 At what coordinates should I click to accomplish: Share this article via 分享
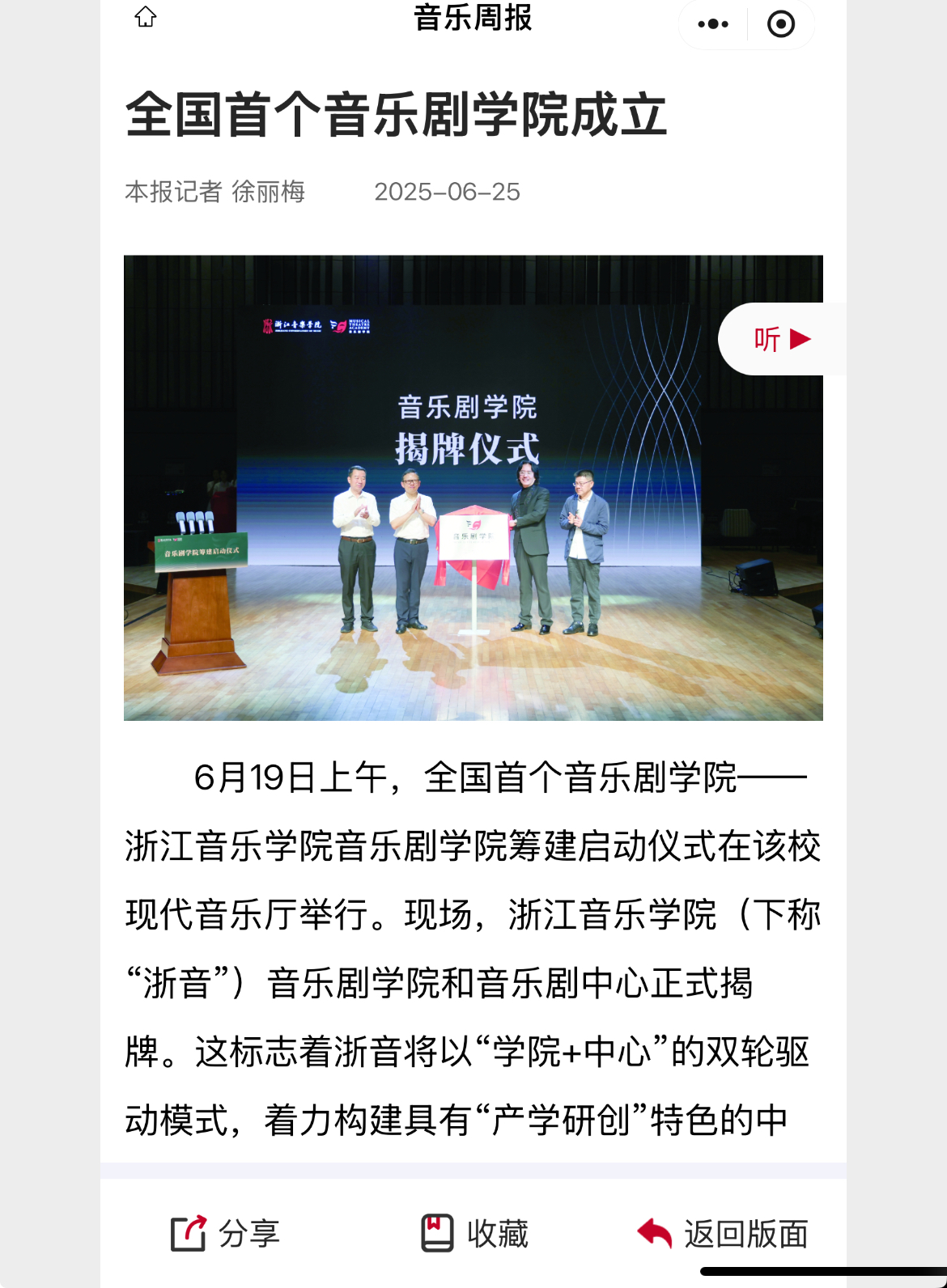(225, 1234)
